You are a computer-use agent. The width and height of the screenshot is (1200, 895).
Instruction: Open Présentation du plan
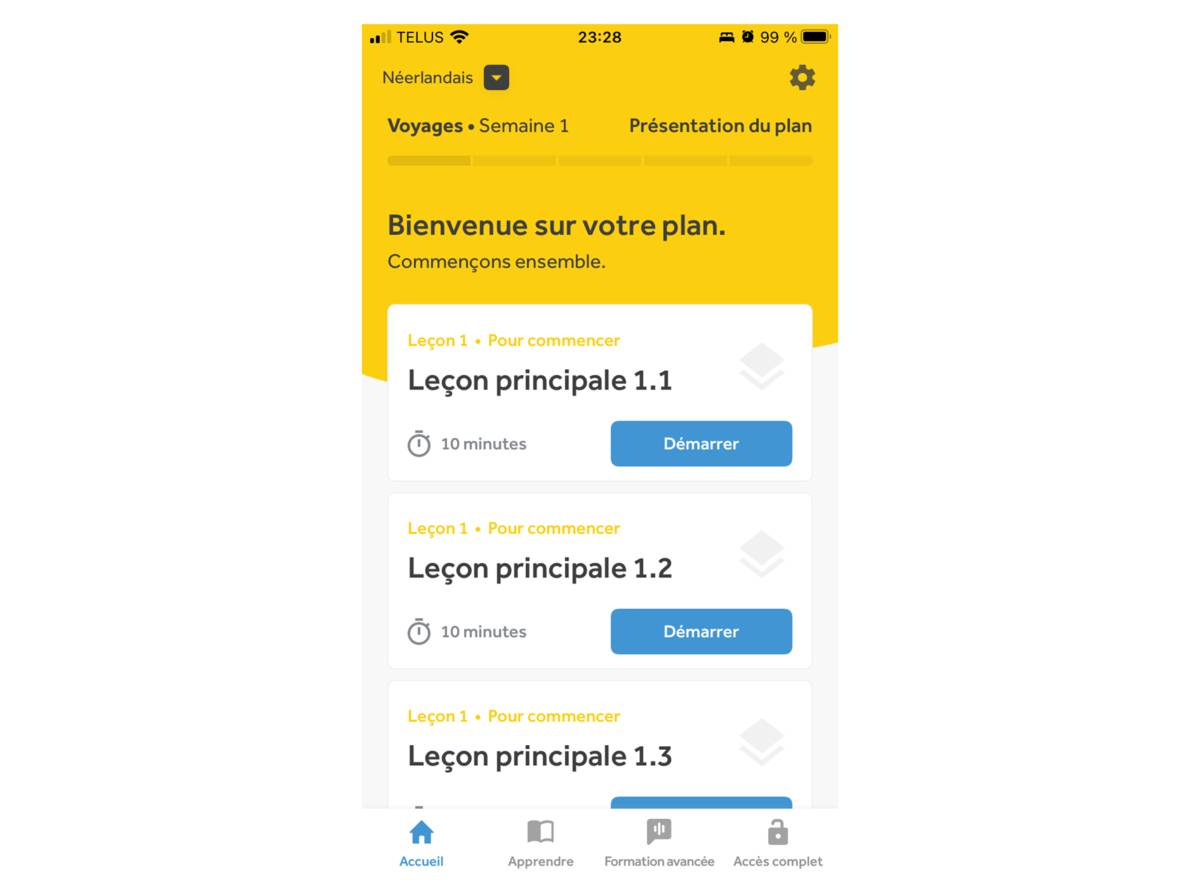point(720,126)
